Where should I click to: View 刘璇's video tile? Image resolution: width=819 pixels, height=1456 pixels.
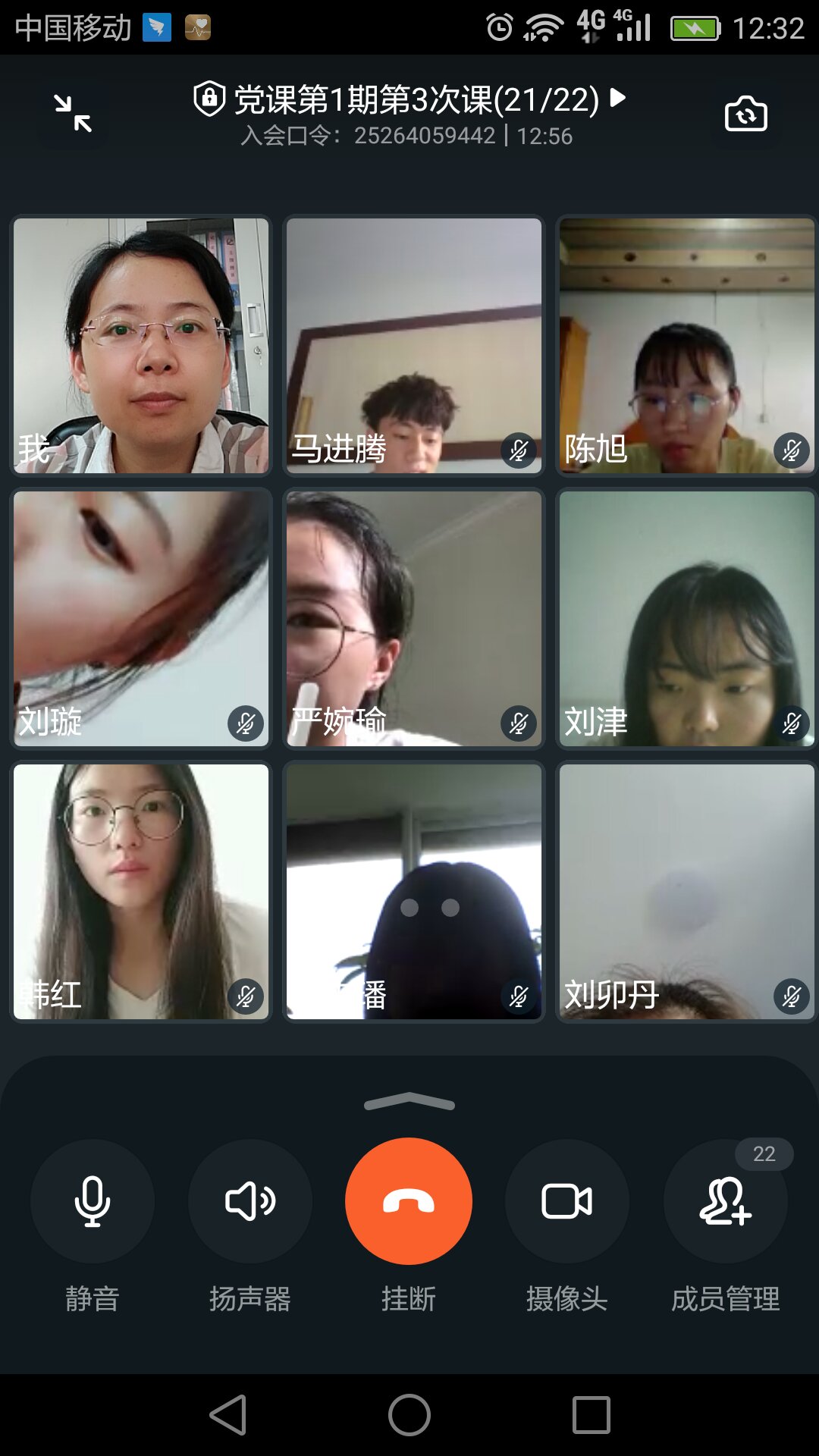point(141,619)
